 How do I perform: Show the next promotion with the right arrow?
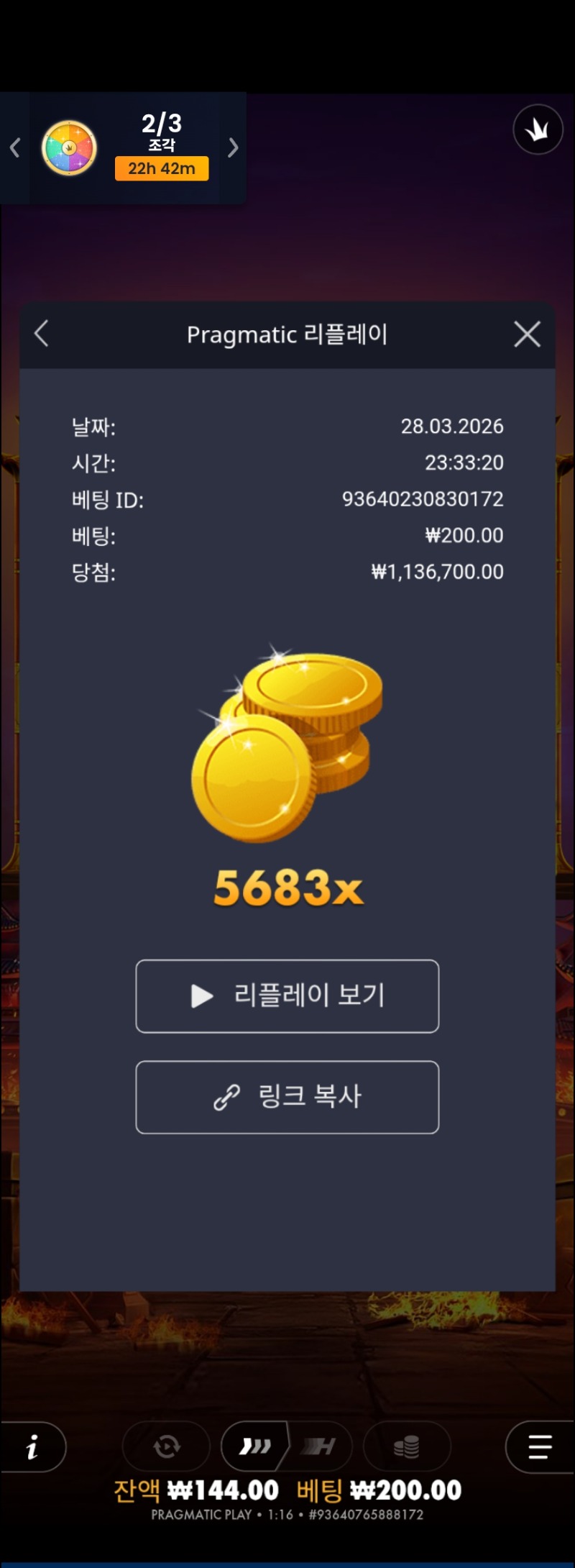[x=233, y=148]
